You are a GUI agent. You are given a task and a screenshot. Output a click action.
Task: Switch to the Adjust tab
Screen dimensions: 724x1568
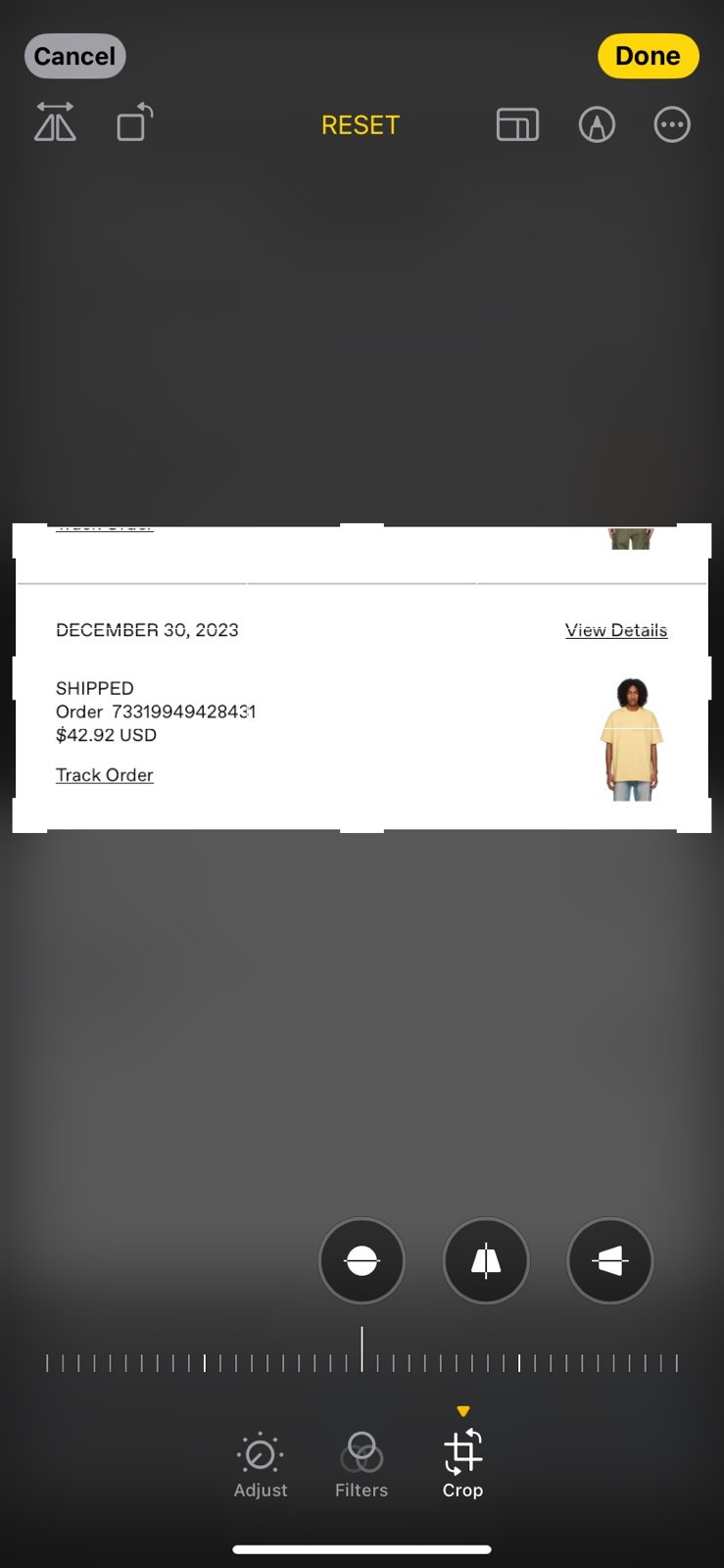pos(261,1465)
